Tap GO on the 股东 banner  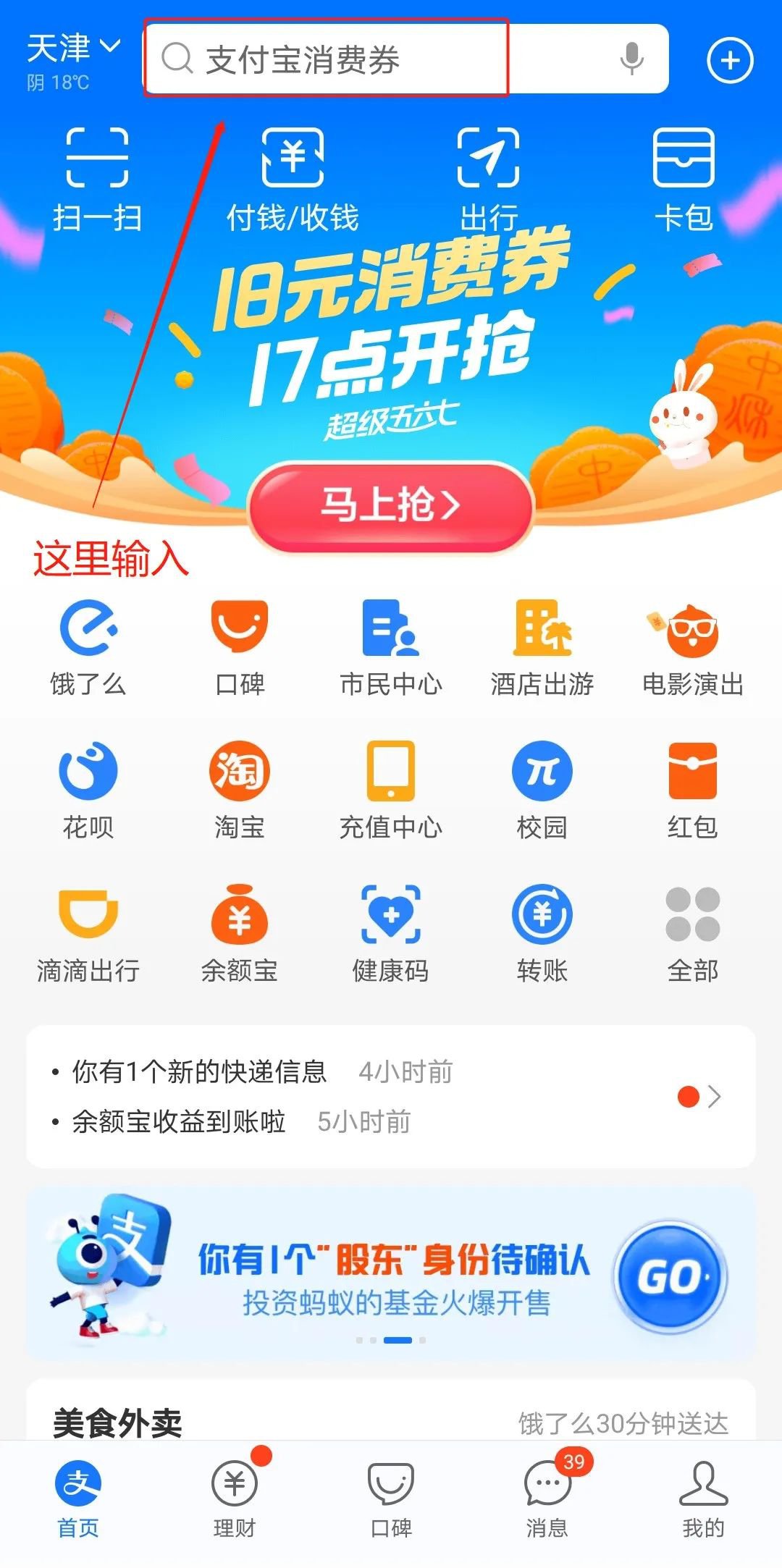pyautogui.click(x=670, y=1278)
